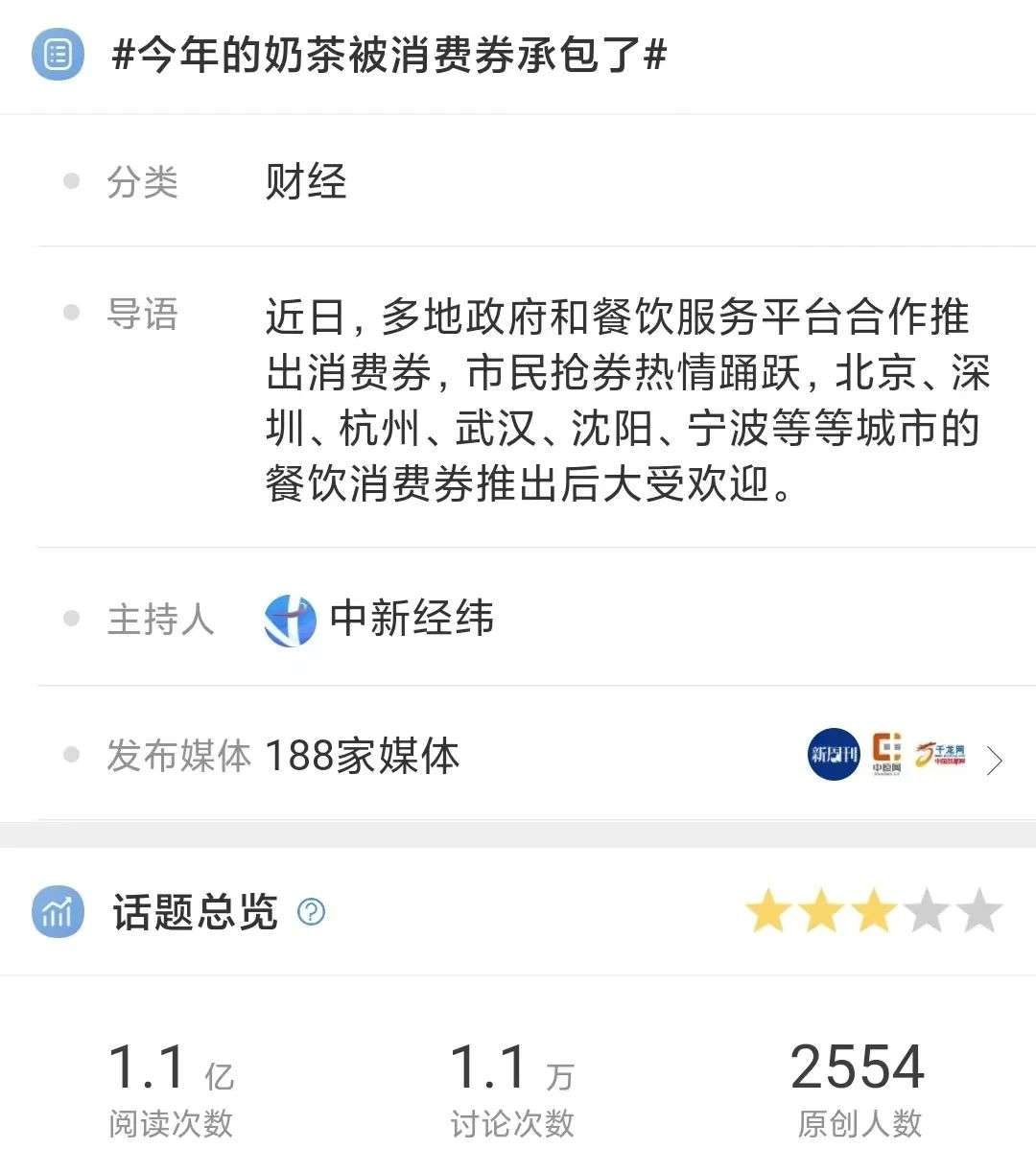Tap the help icon beside 话题总览
Screen dimensions: 1036x1149
tap(311, 911)
